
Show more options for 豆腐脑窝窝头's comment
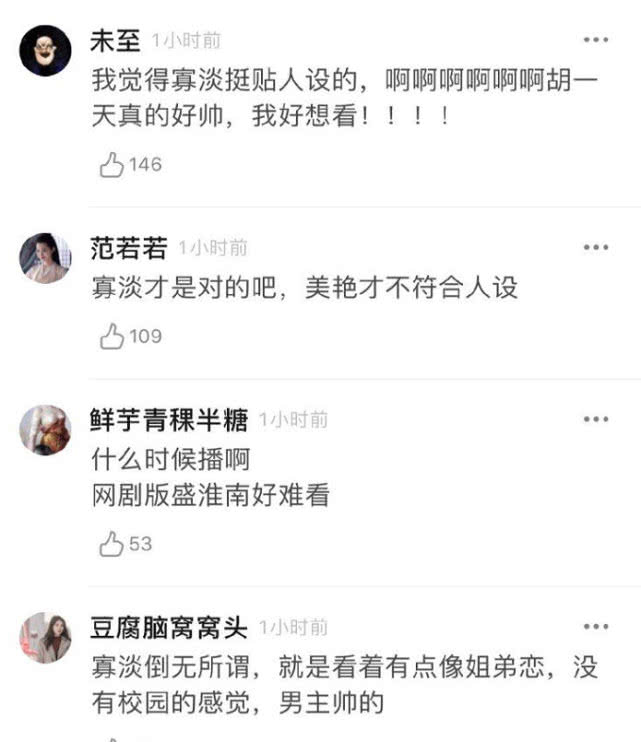pos(596,627)
